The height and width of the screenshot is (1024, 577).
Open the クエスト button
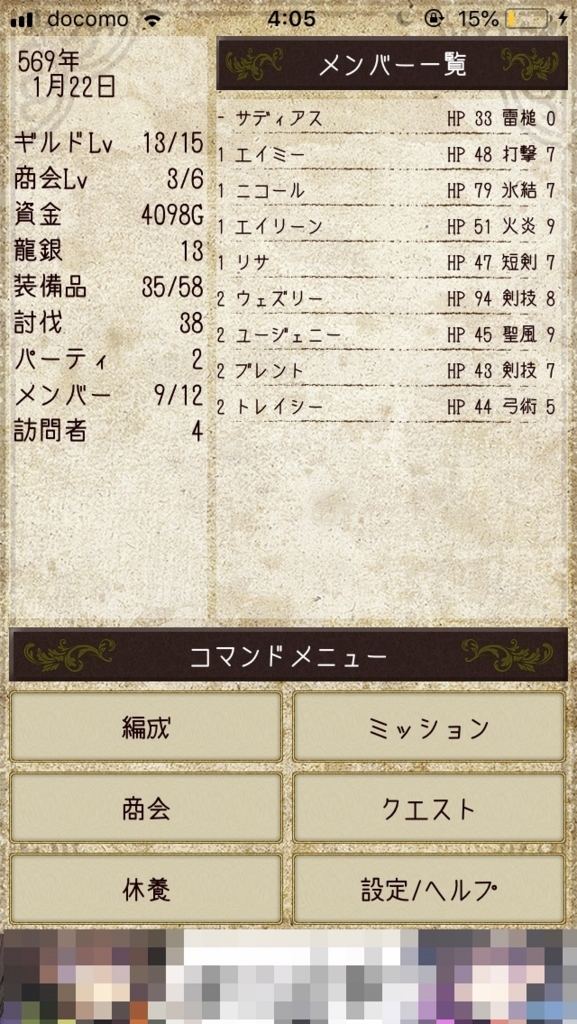[x=429, y=808]
